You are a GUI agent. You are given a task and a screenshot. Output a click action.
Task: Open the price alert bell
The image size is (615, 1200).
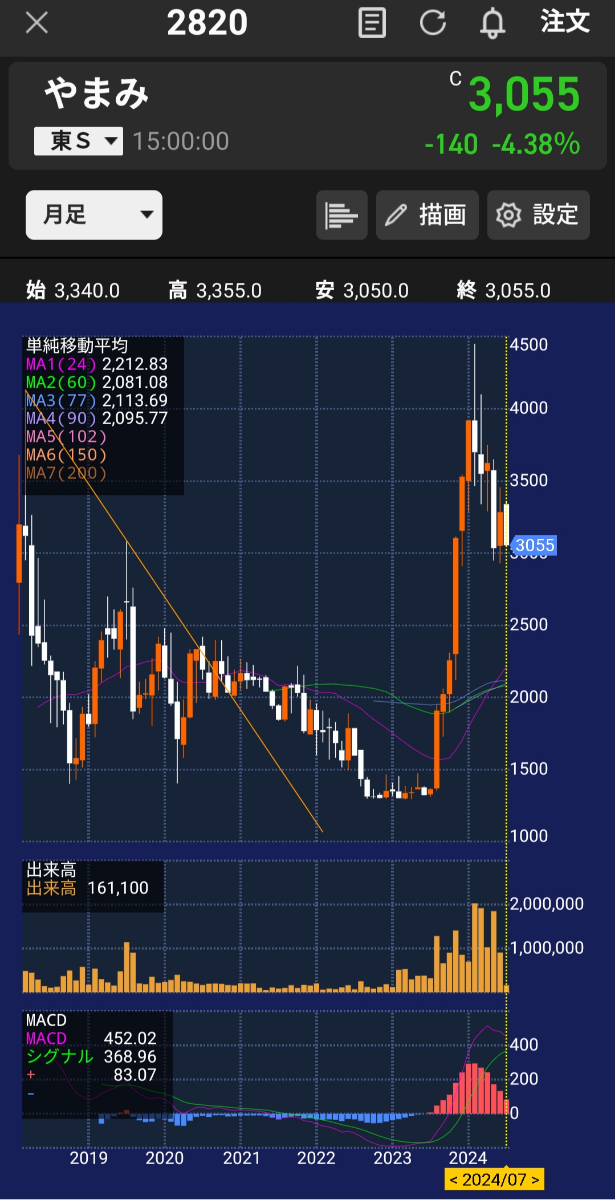(x=492, y=23)
